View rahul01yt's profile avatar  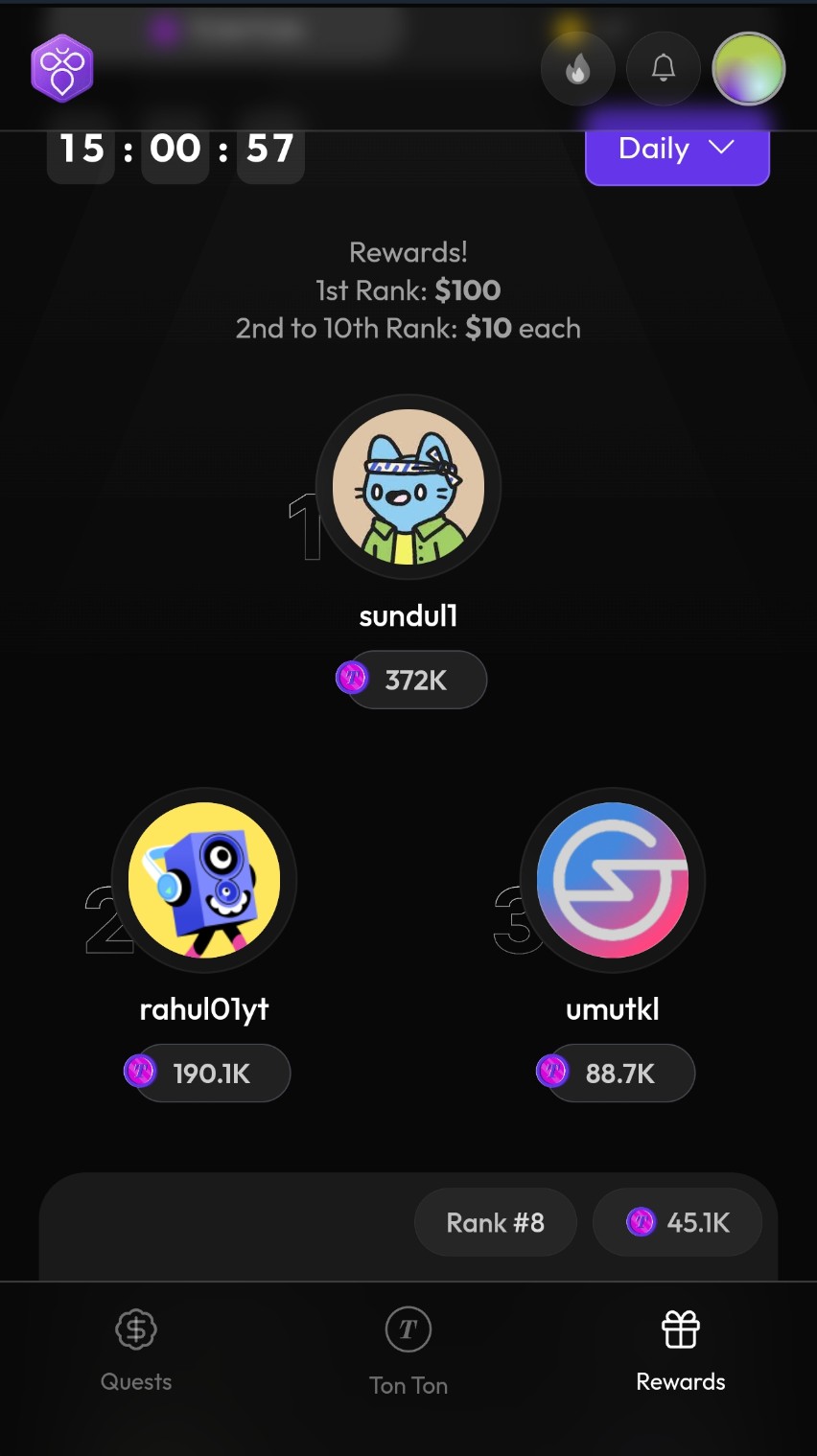tap(204, 880)
